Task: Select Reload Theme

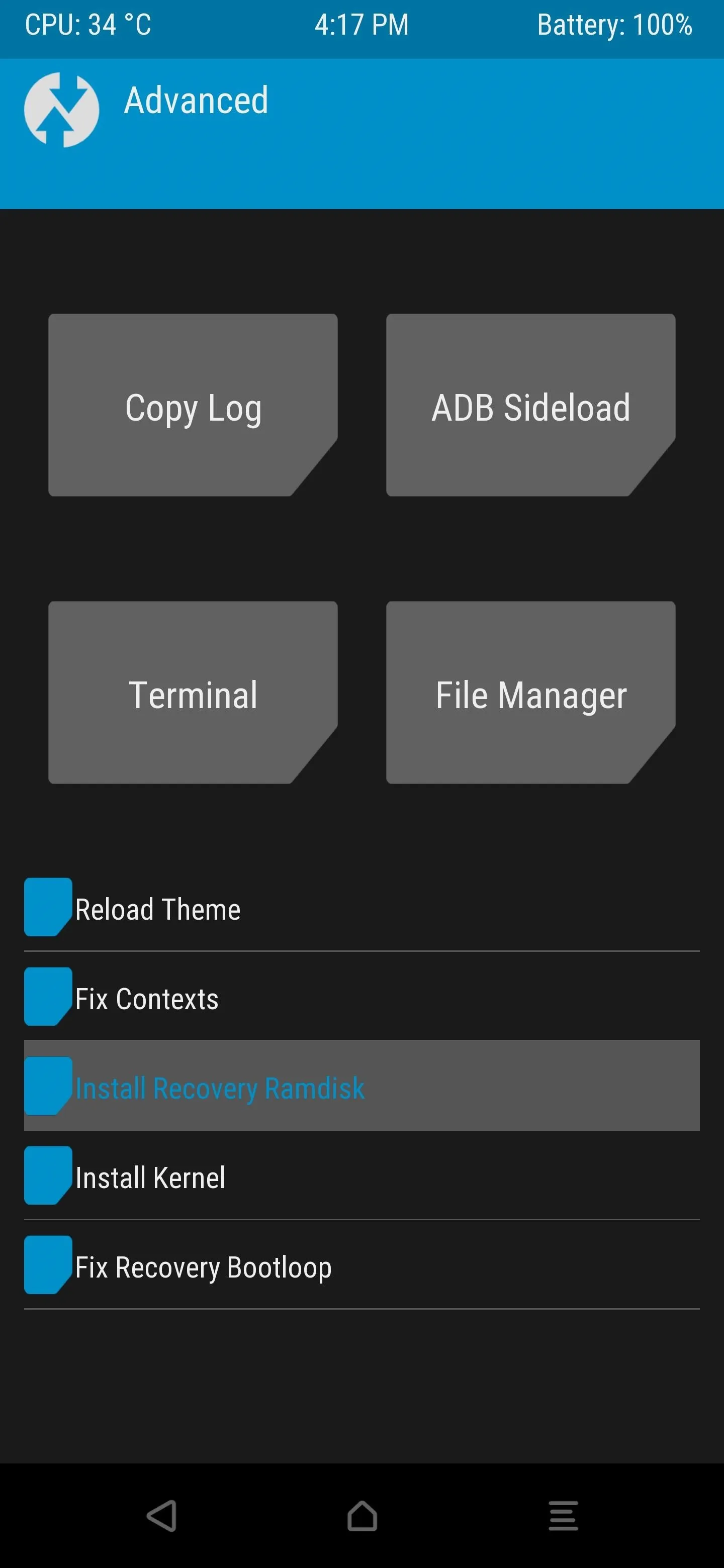Action: [x=361, y=908]
